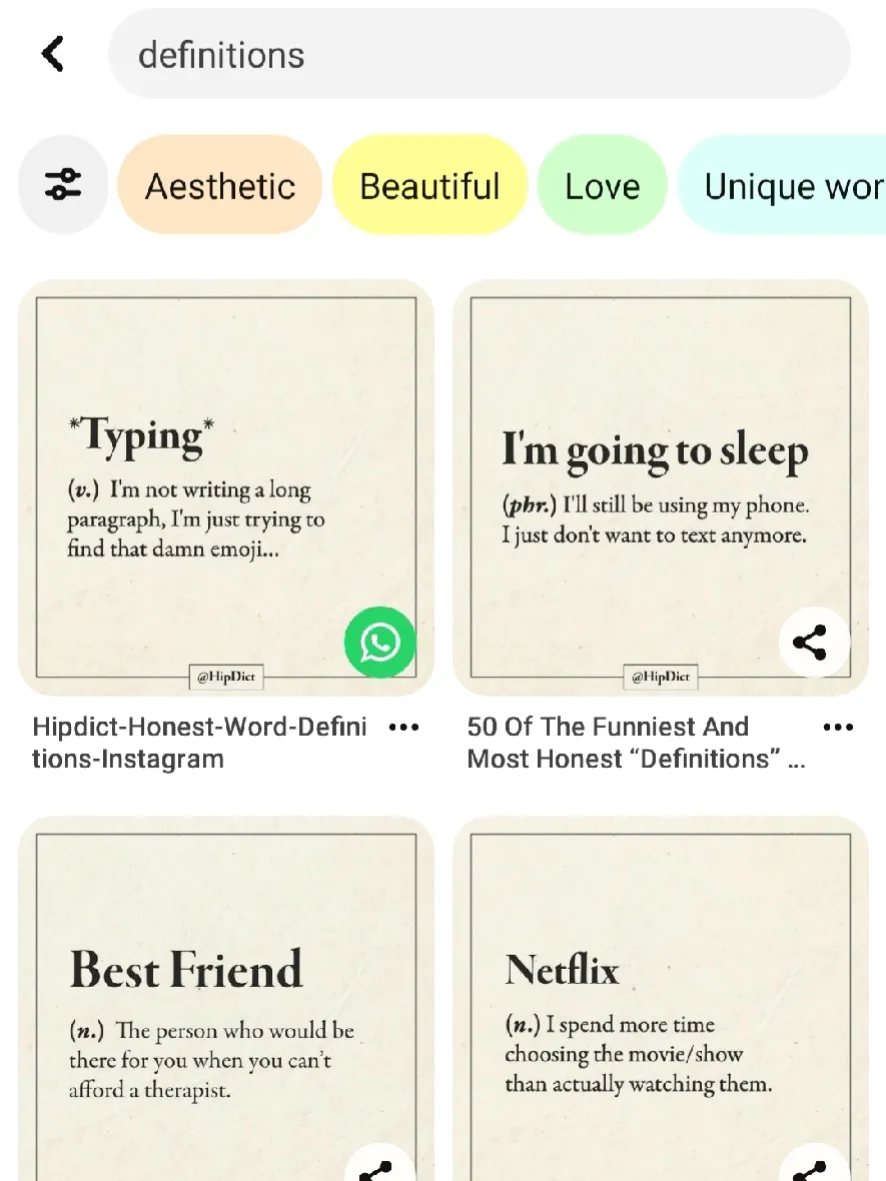Share the Netflix pin
This screenshot has width=886, height=1181.
[x=814, y=1165]
